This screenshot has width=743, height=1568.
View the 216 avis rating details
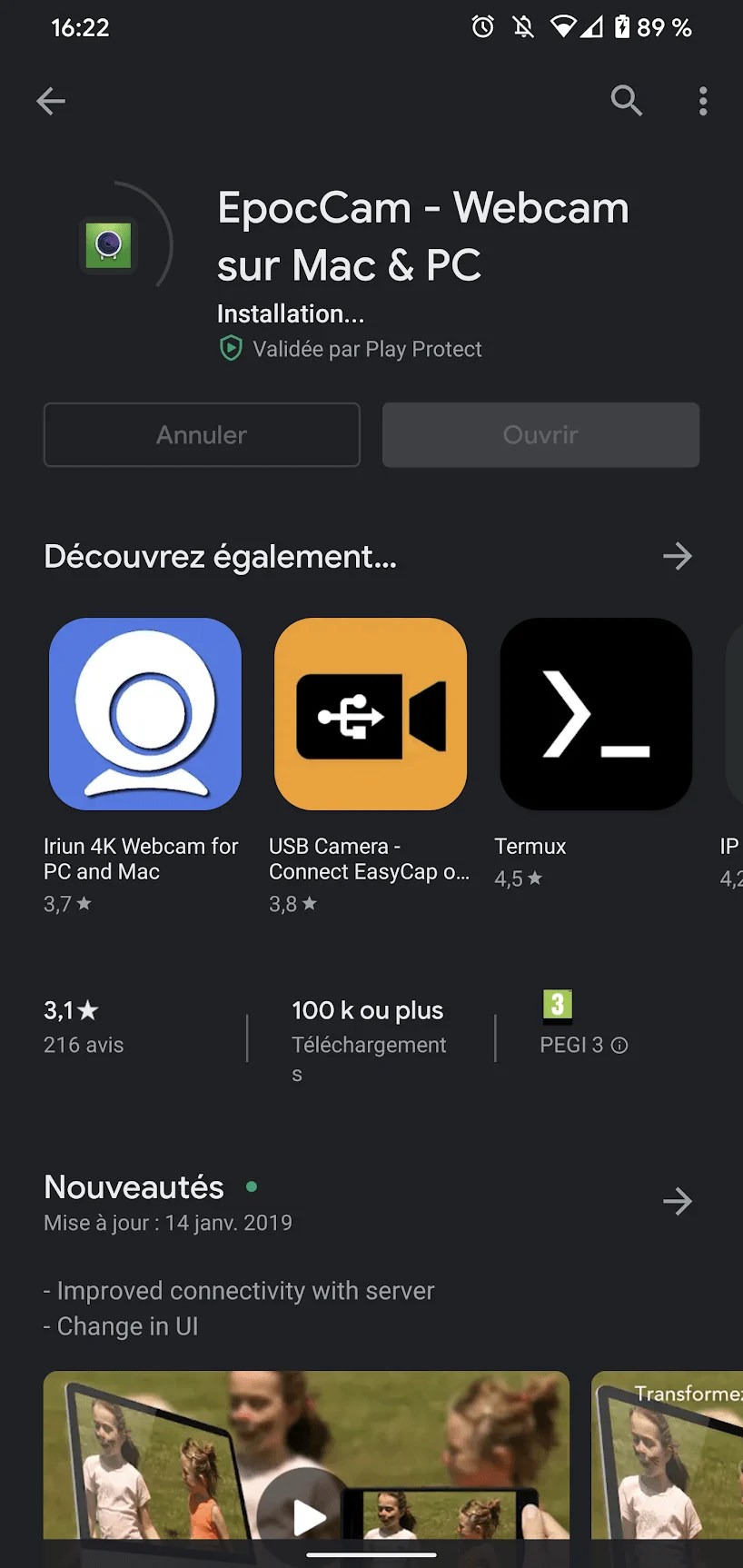(x=84, y=1027)
